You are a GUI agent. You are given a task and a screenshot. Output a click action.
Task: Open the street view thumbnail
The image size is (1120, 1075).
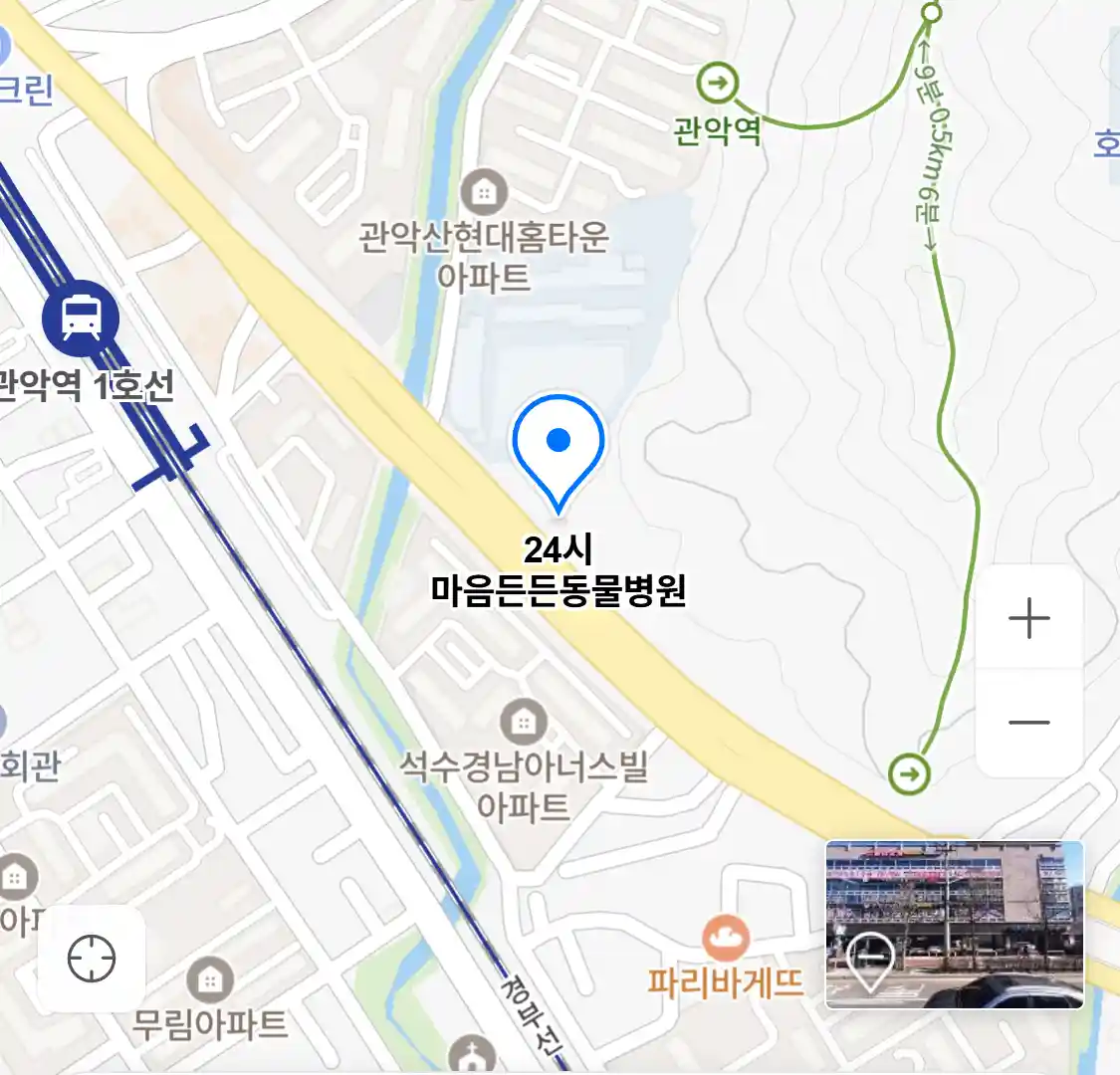point(954,925)
